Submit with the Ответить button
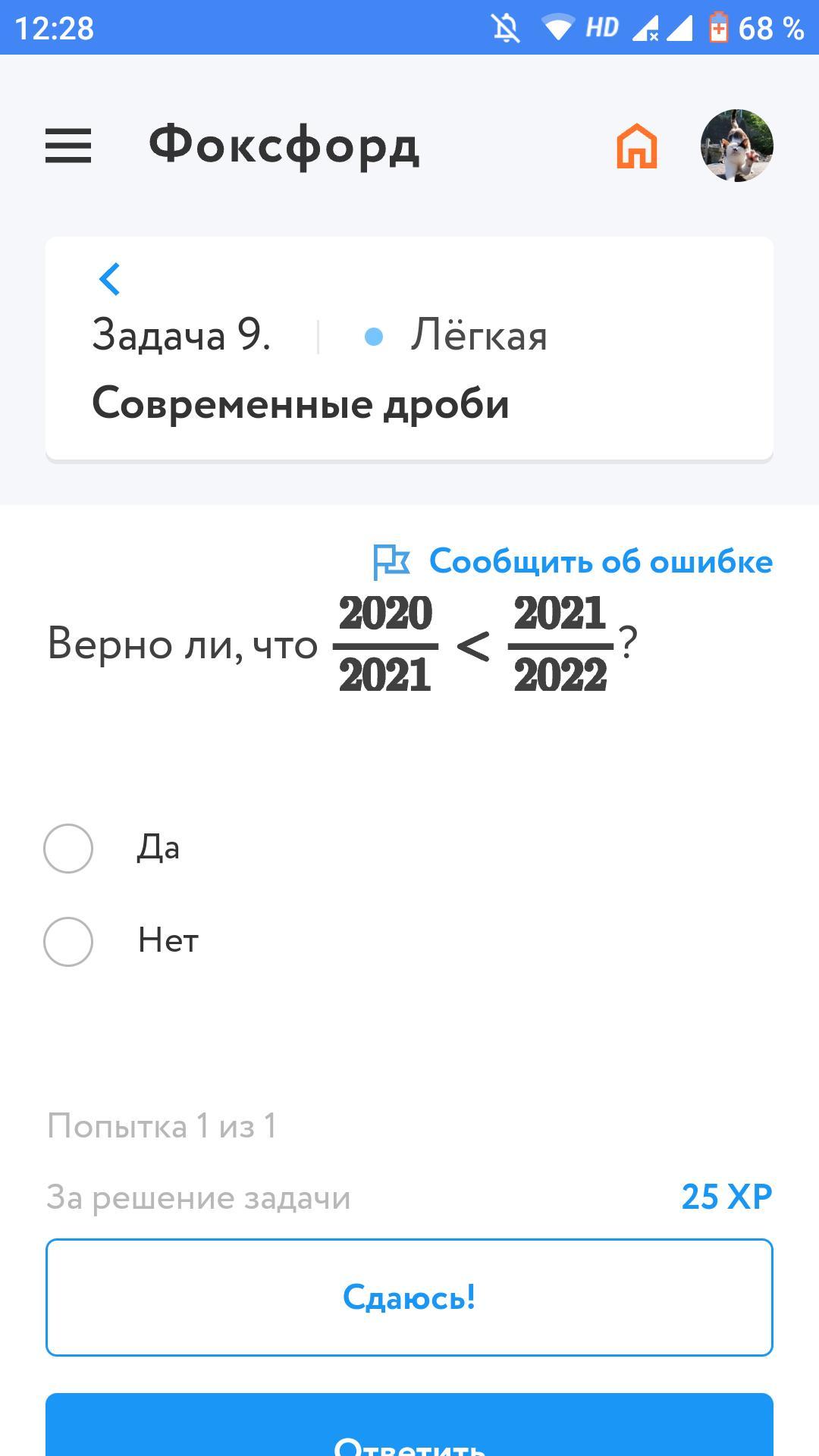Image resolution: width=819 pixels, height=1456 pixels. [x=409, y=1426]
